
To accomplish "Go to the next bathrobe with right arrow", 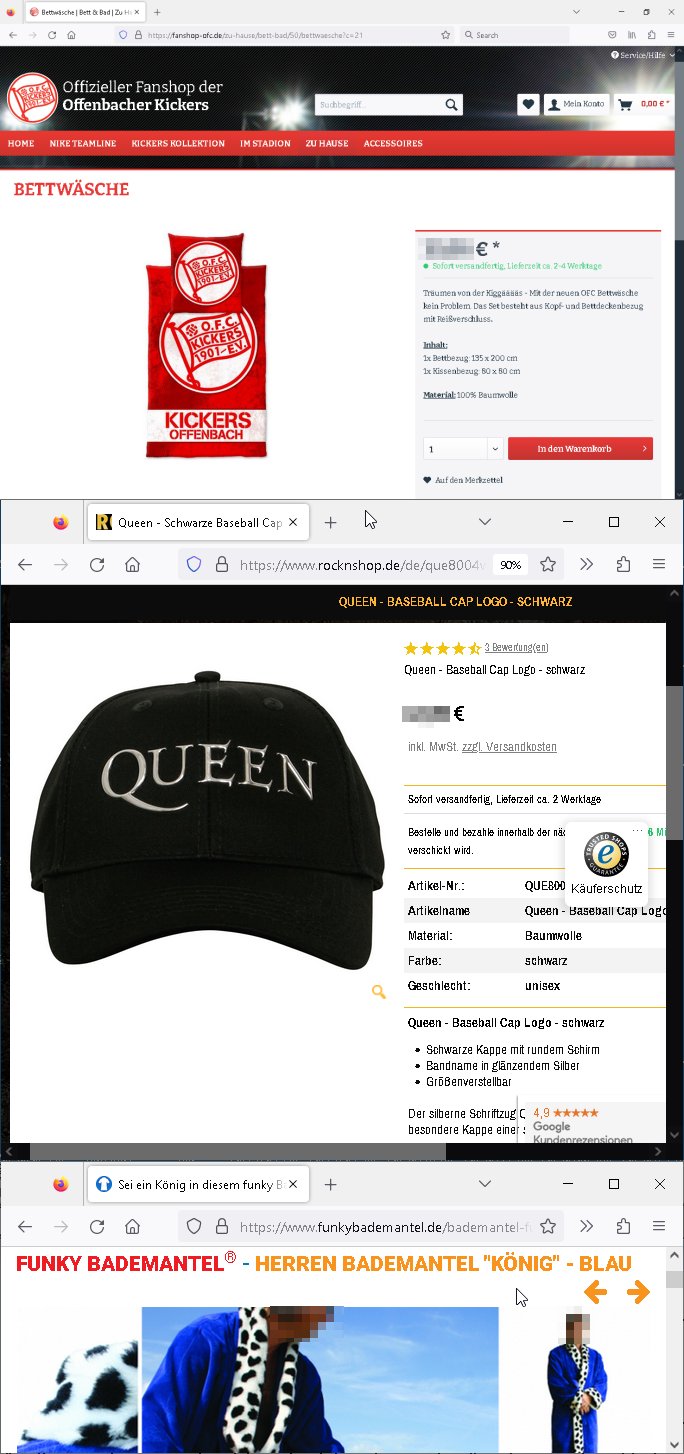I will click(638, 1293).
